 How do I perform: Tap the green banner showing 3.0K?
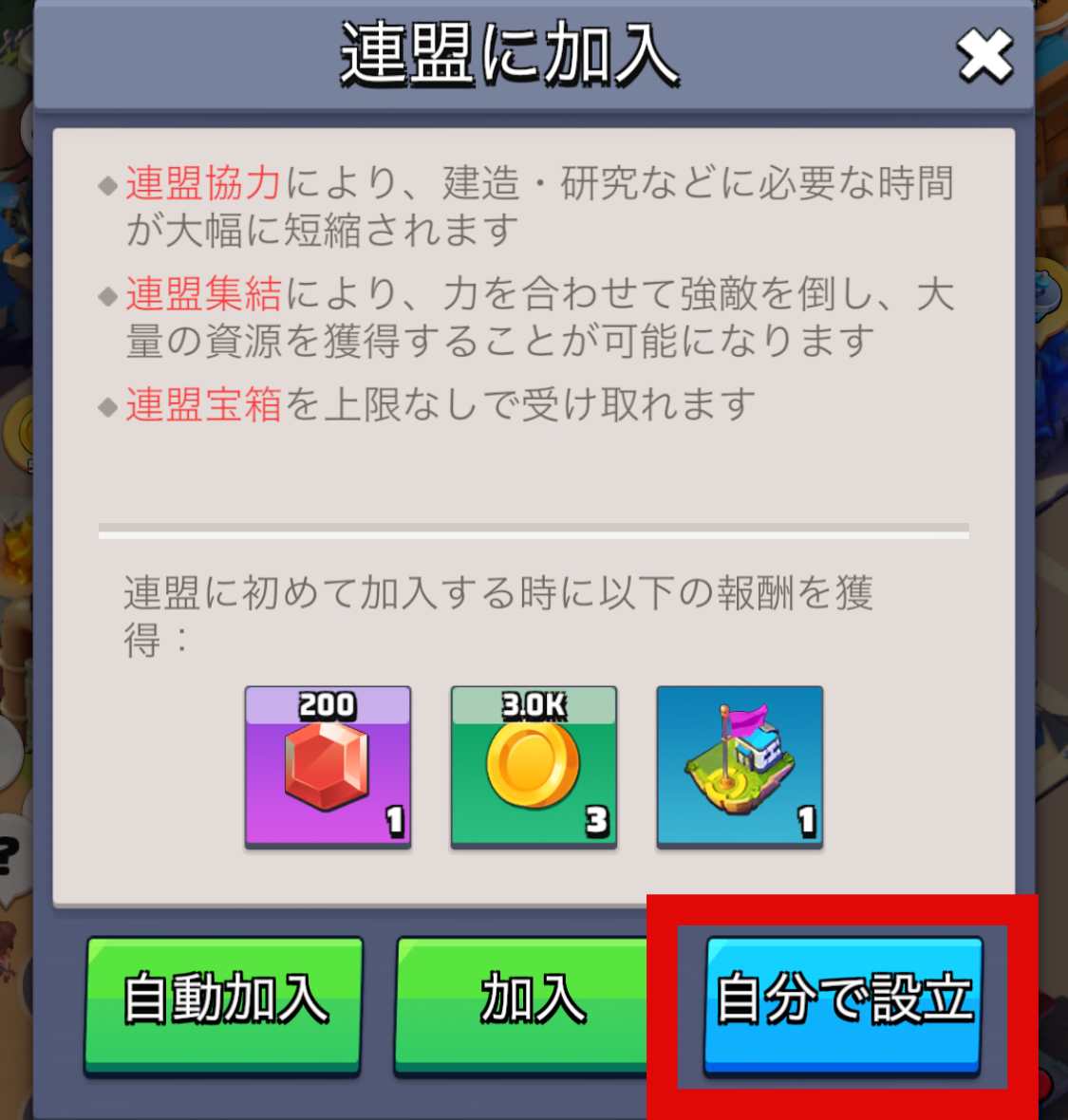(534, 705)
